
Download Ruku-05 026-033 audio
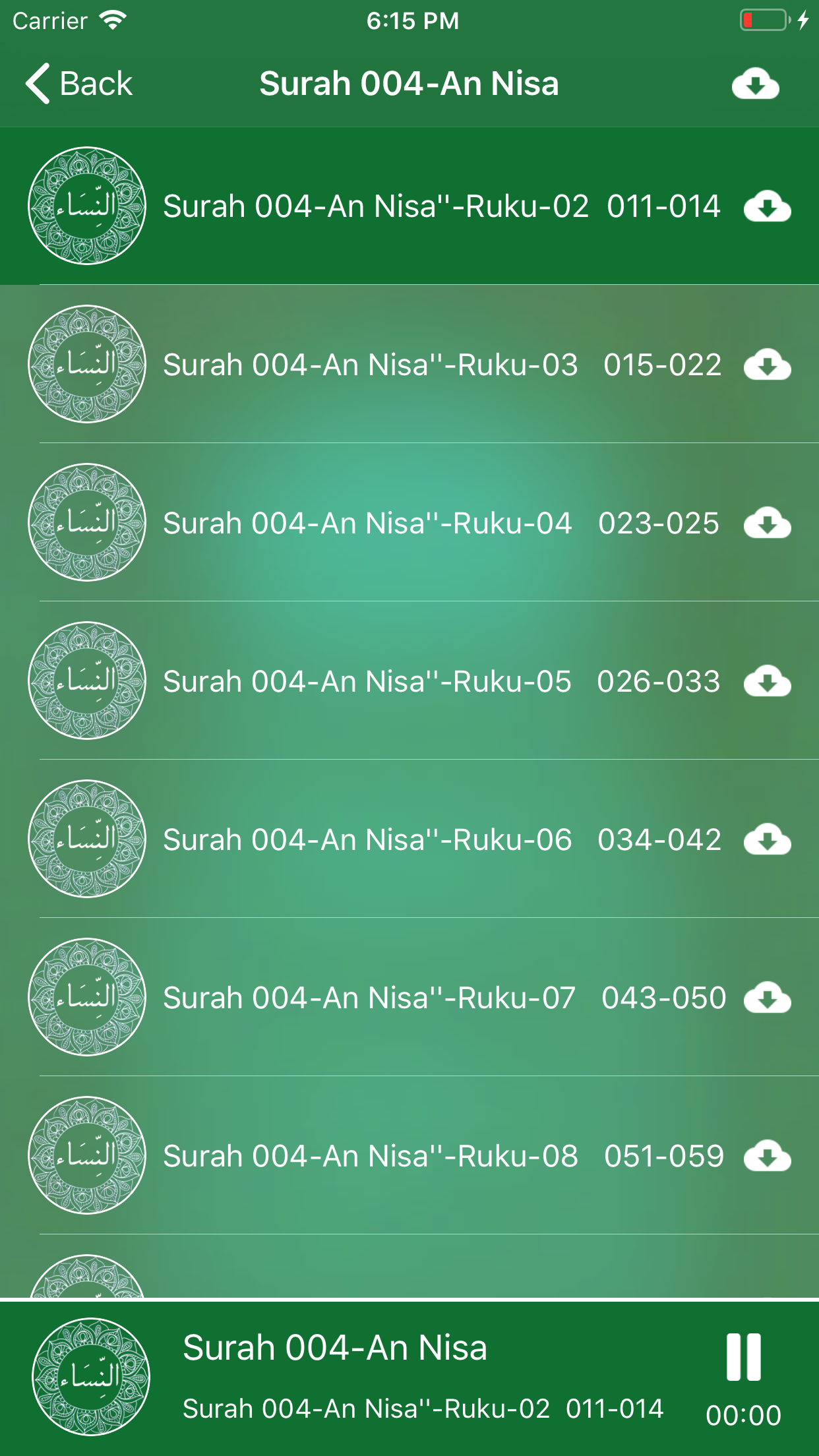coord(768,681)
